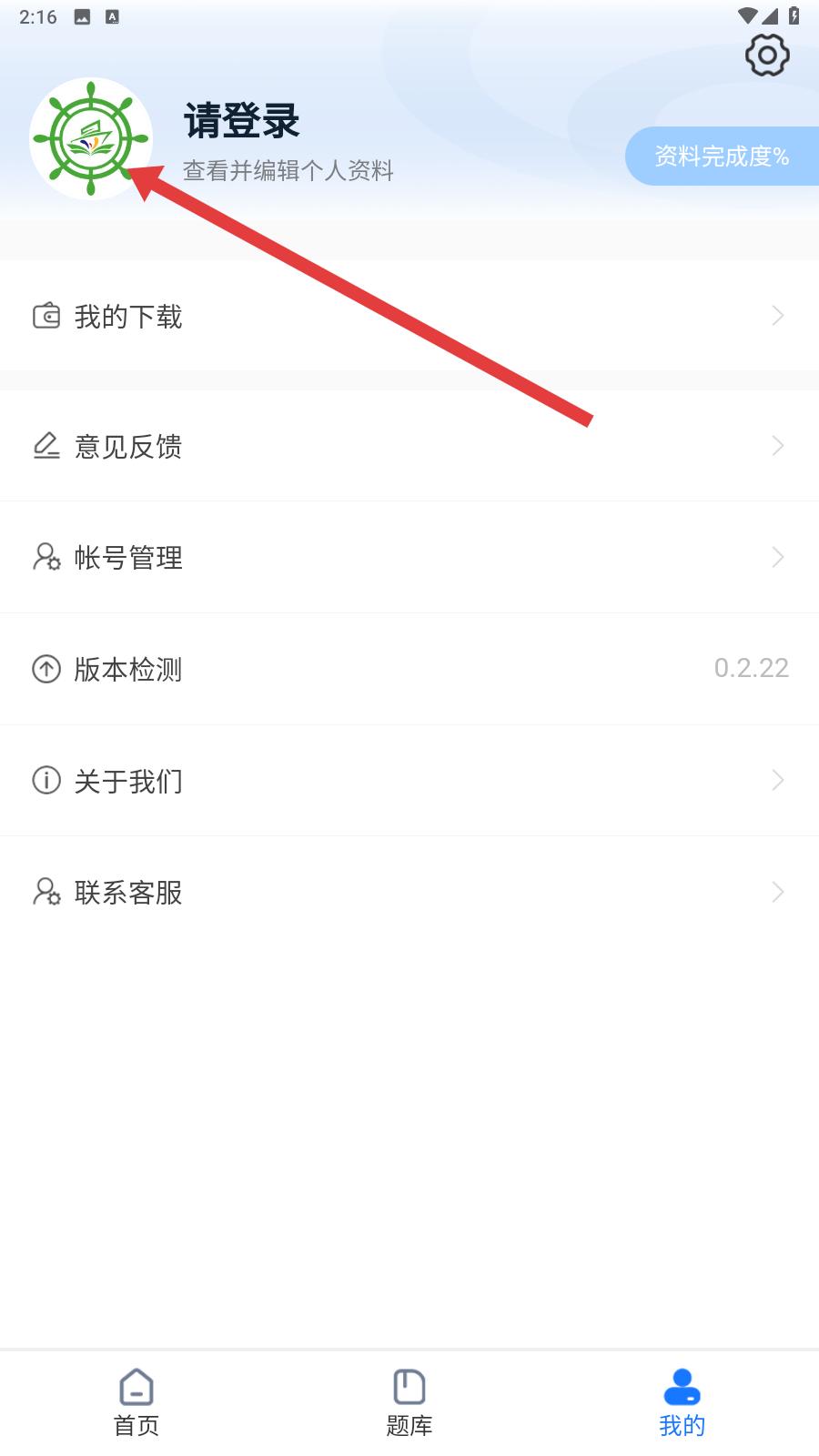This screenshot has width=819, height=1456.
Task: Open 意见反馈 feedback
Action: (409, 446)
